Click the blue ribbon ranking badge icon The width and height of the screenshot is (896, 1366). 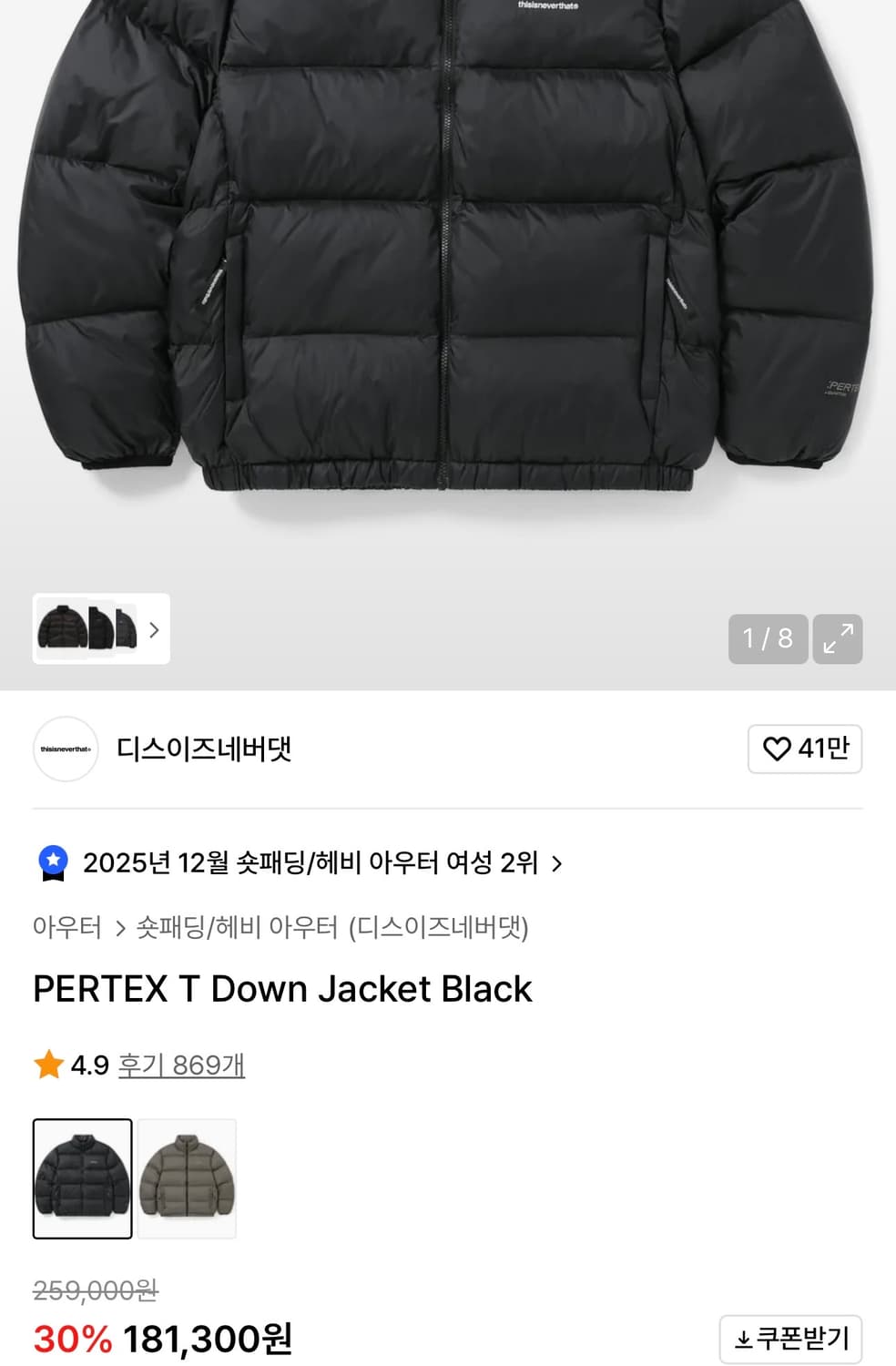[51, 863]
